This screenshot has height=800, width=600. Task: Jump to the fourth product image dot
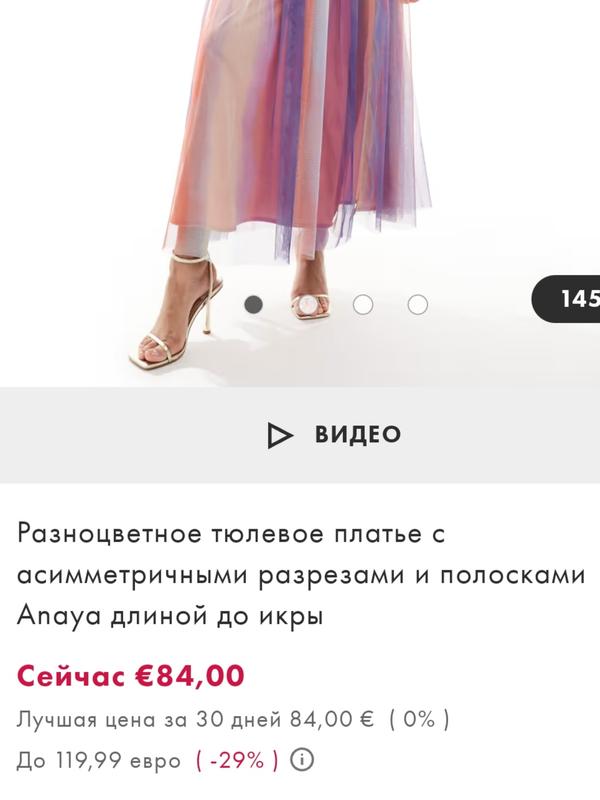[x=418, y=305]
